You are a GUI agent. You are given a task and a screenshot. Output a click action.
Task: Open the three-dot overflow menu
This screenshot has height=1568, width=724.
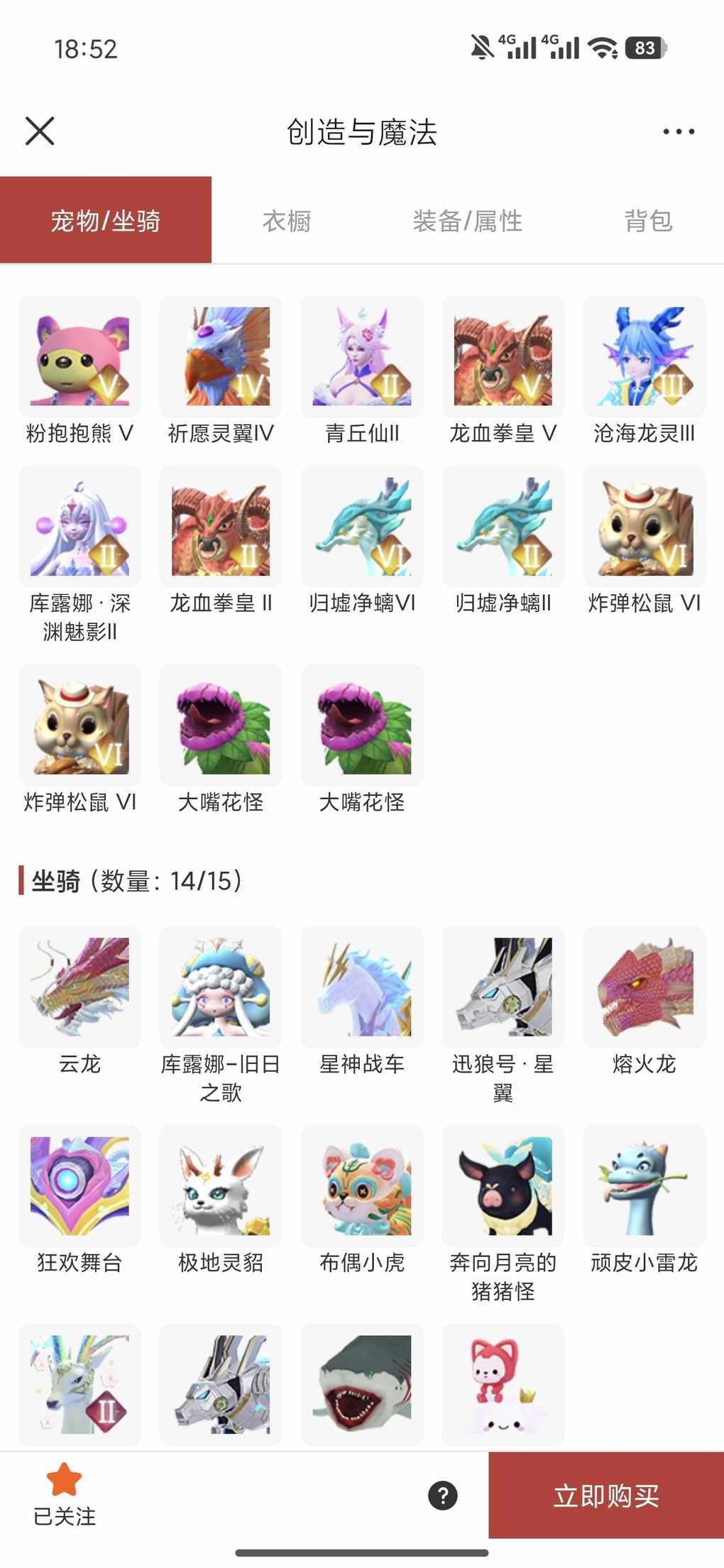(x=679, y=131)
